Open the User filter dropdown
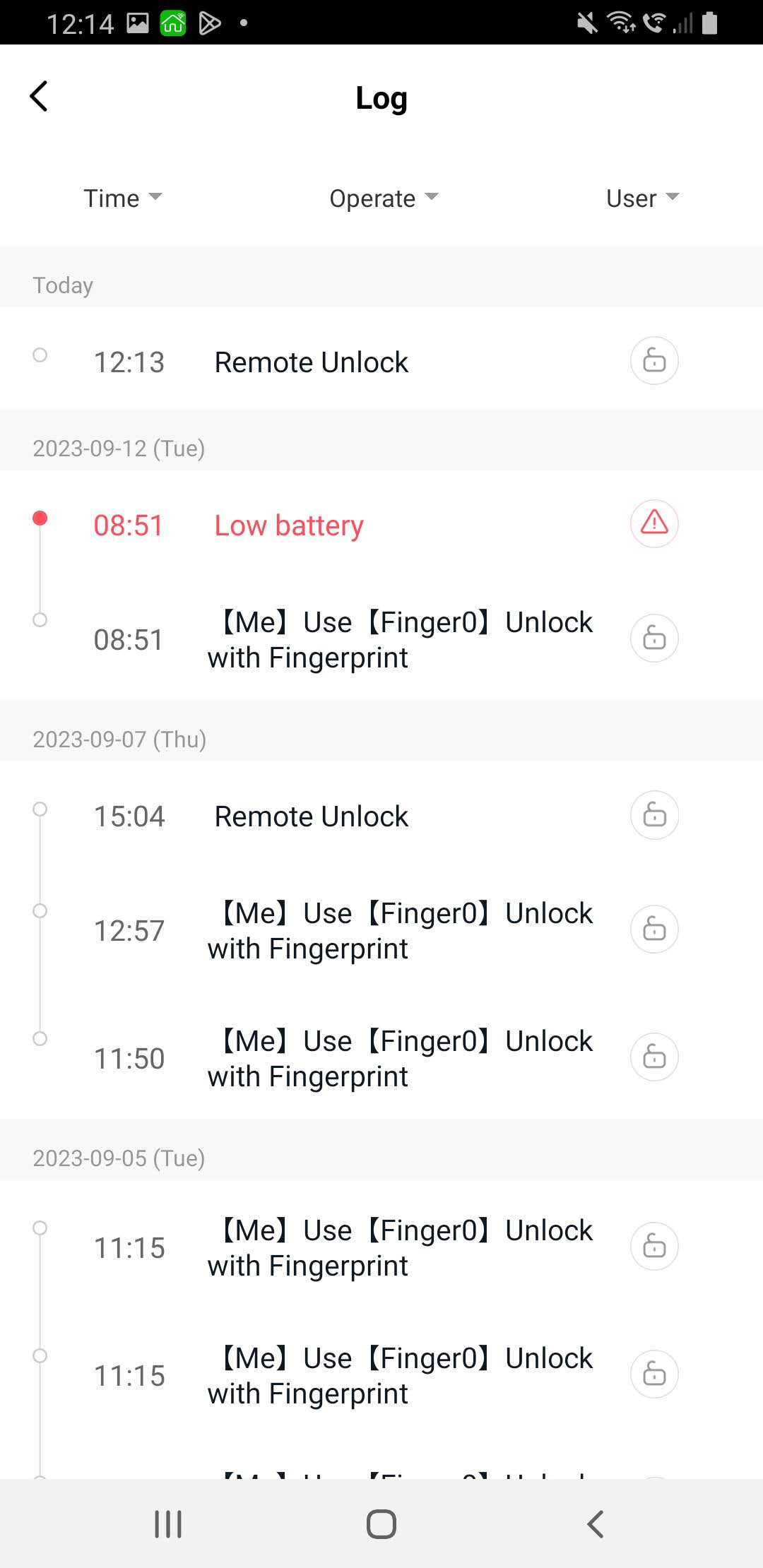Screen dimensions: 763x1568 [641, 198]
